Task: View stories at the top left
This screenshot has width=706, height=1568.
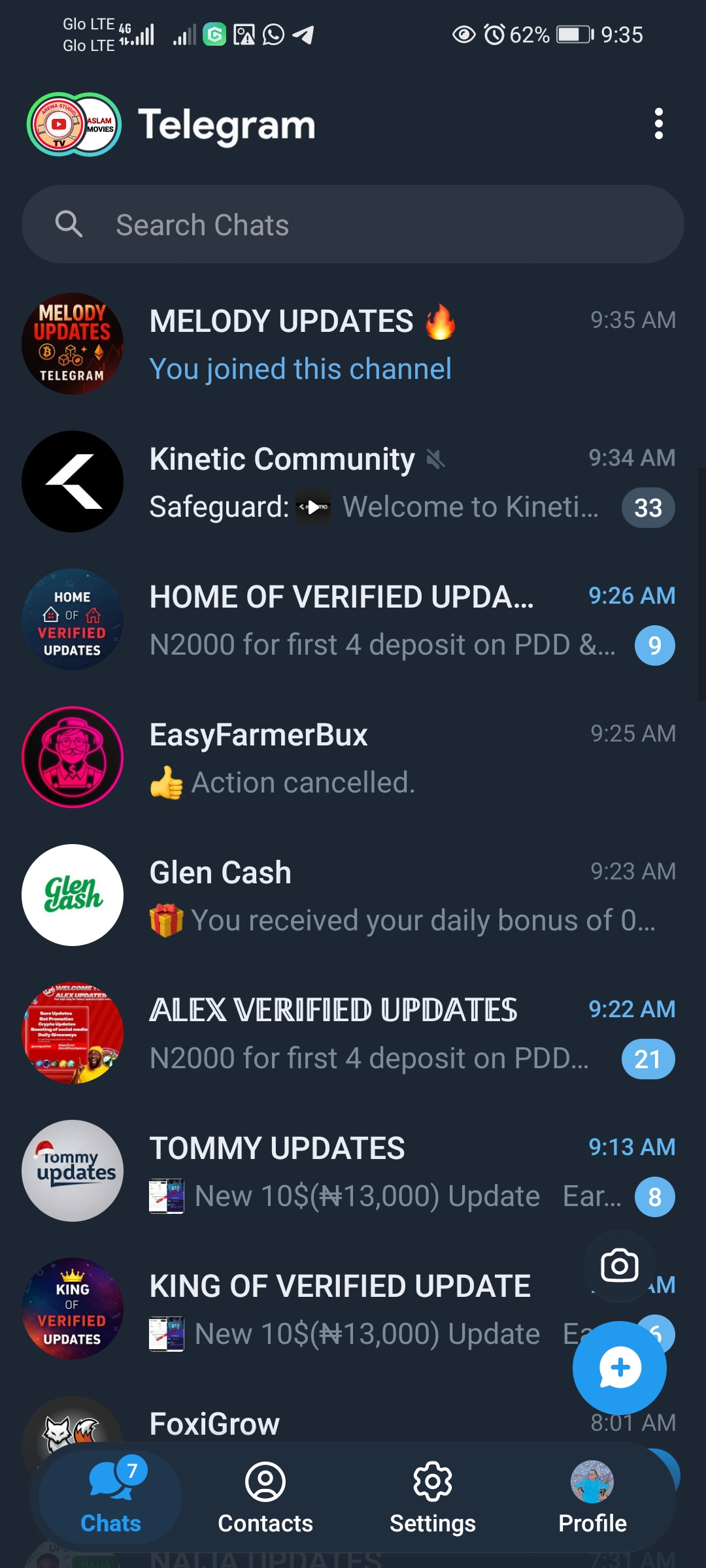Action: [x=74, y=124]
